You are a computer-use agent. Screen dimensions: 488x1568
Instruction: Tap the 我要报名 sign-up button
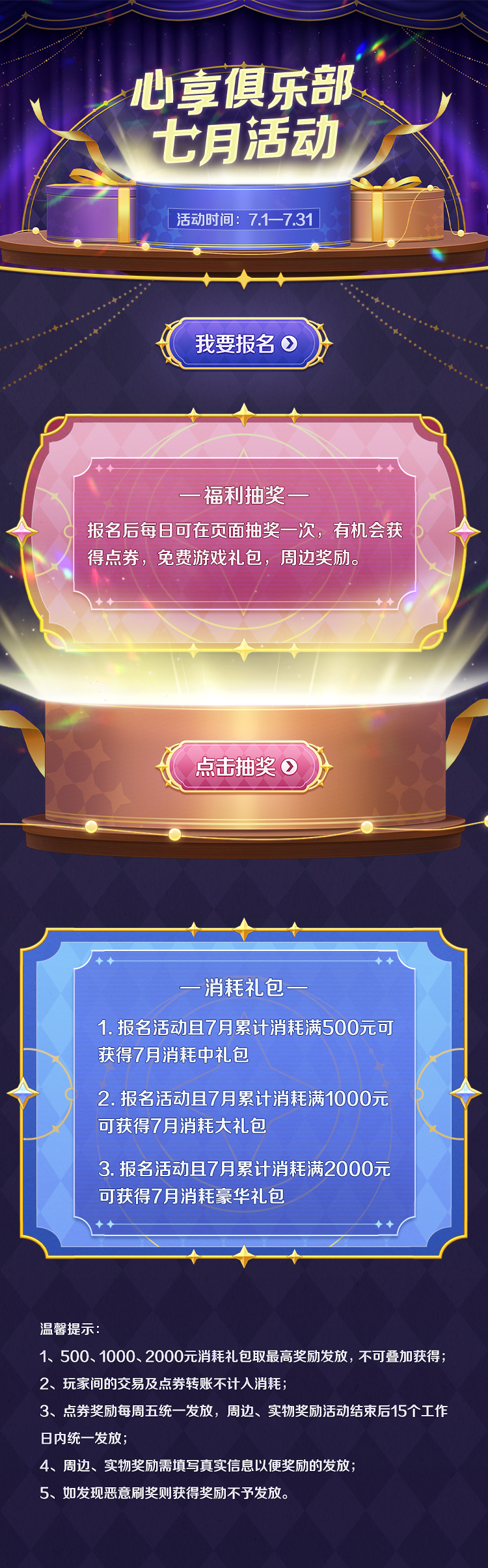point(244,343)
